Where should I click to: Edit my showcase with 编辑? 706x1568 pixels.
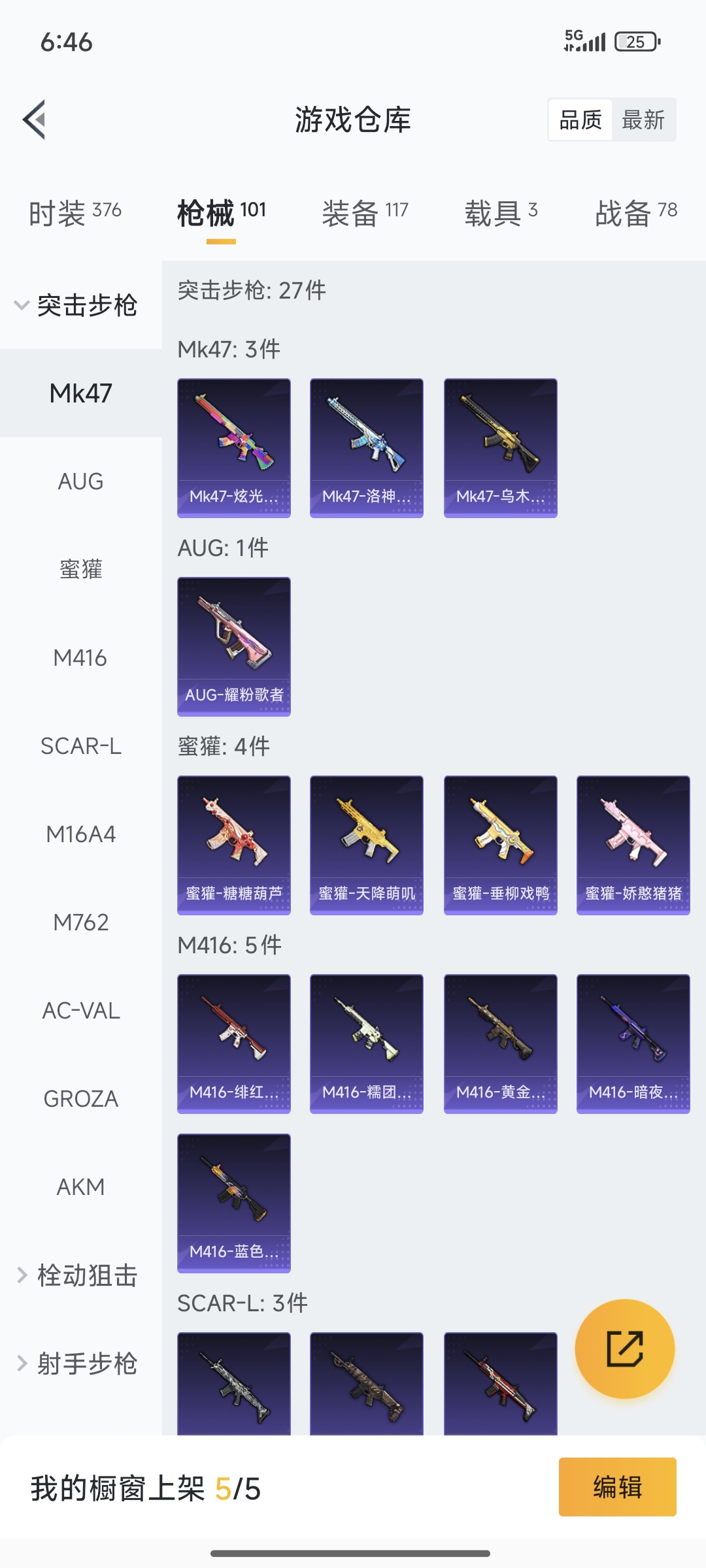tap(617, 1487)
